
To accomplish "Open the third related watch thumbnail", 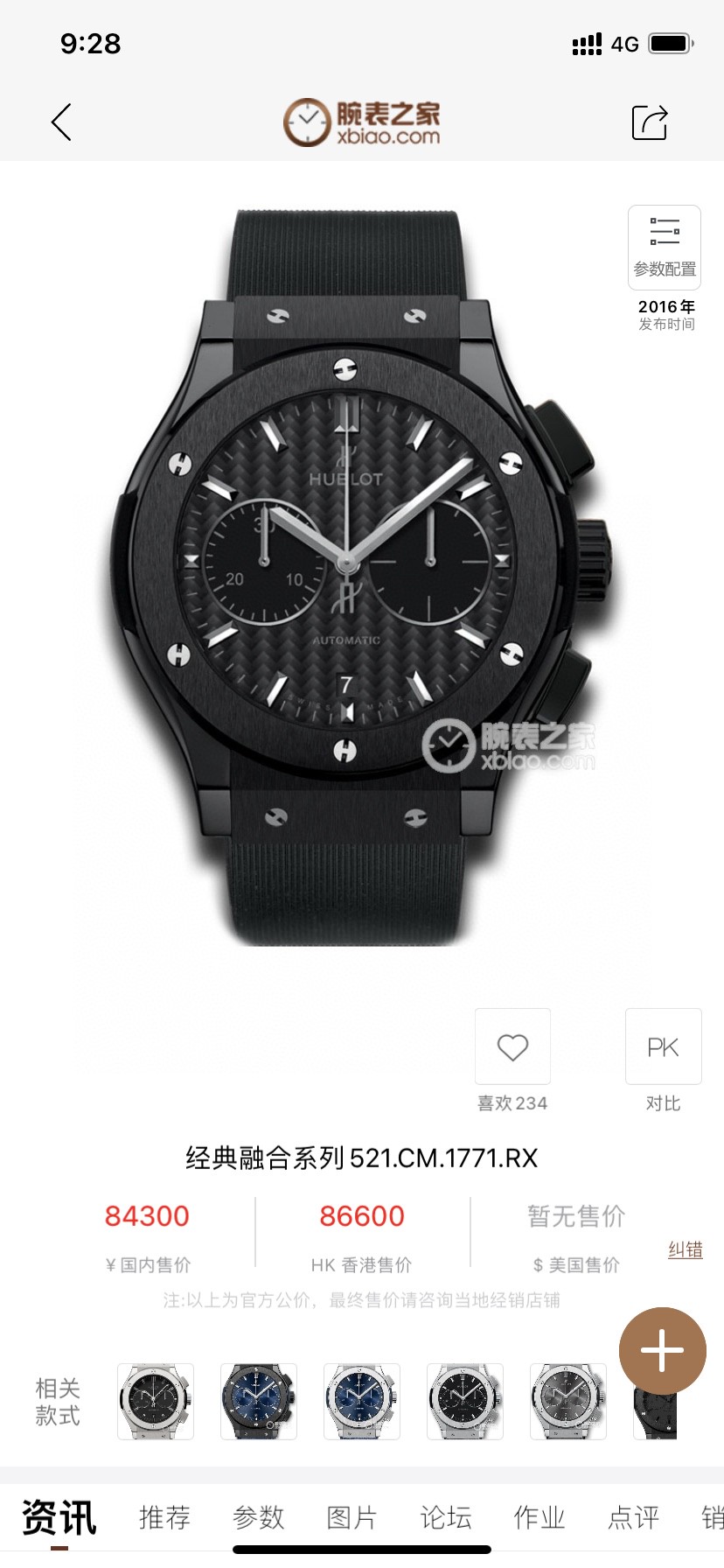I will [362, 1401].
